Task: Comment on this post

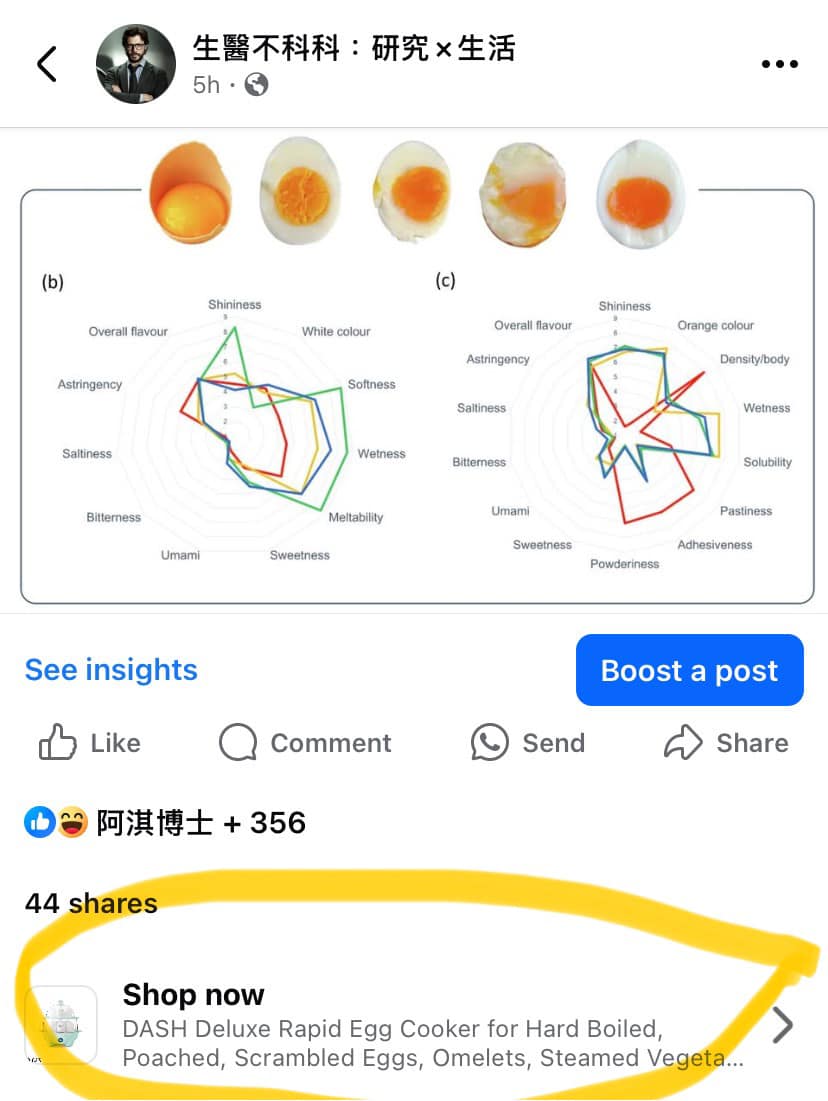Action: (x=305, y=743)
